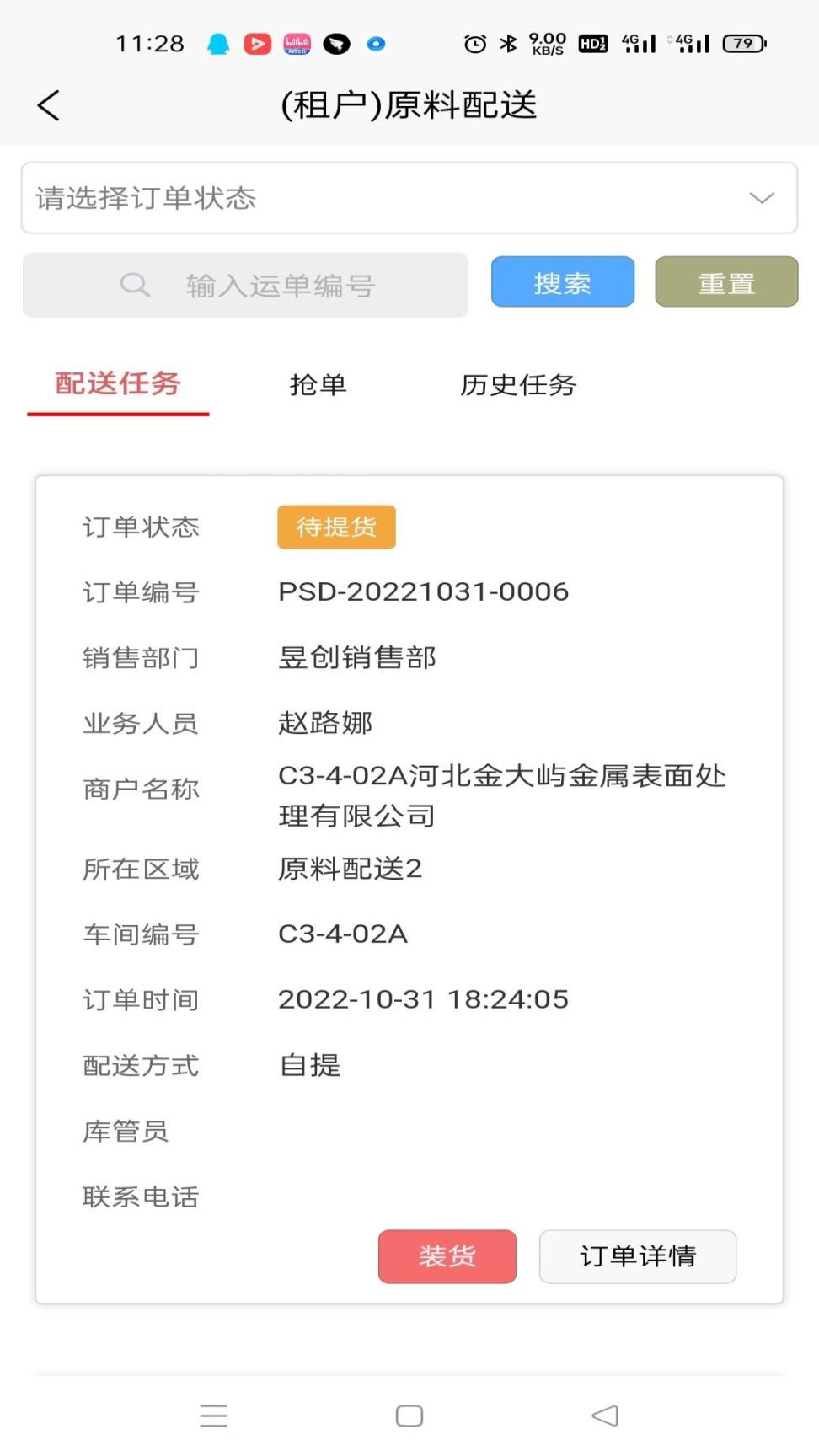Open the 历史任务 tab
Viewport: 819px width, 1456px height.
coord(517,385)
